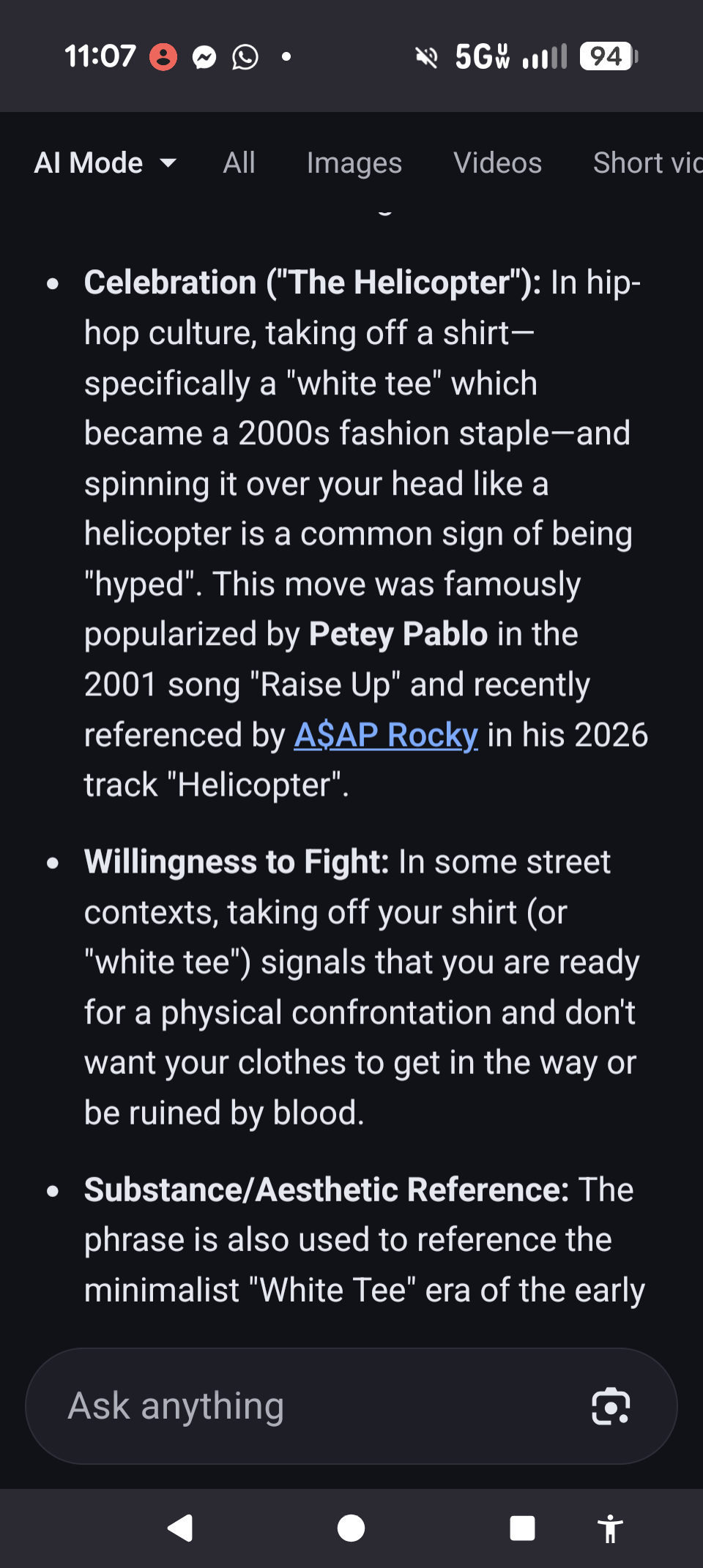Switch to the Videos tab
Image resolution: width=703 pixels, height=1568 pixels.
coord(497,163)
